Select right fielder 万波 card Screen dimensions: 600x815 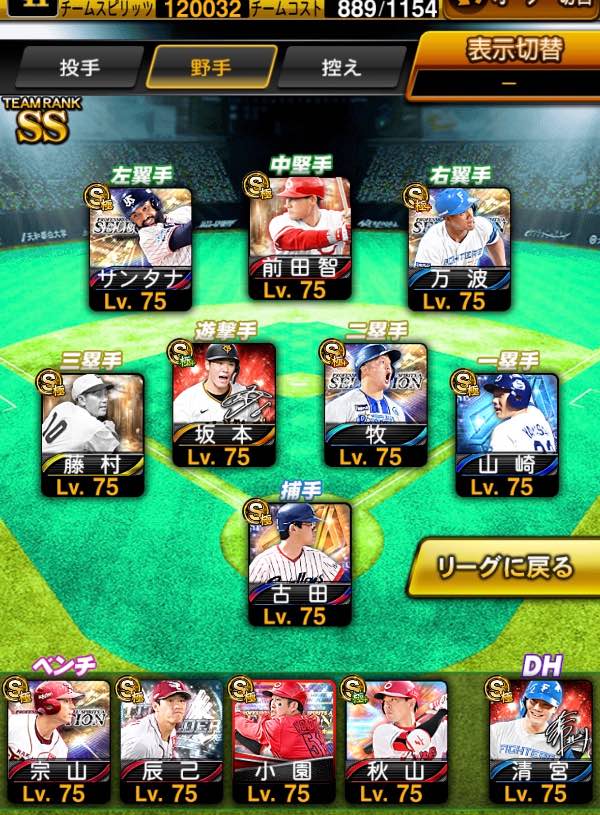point(460,249)
